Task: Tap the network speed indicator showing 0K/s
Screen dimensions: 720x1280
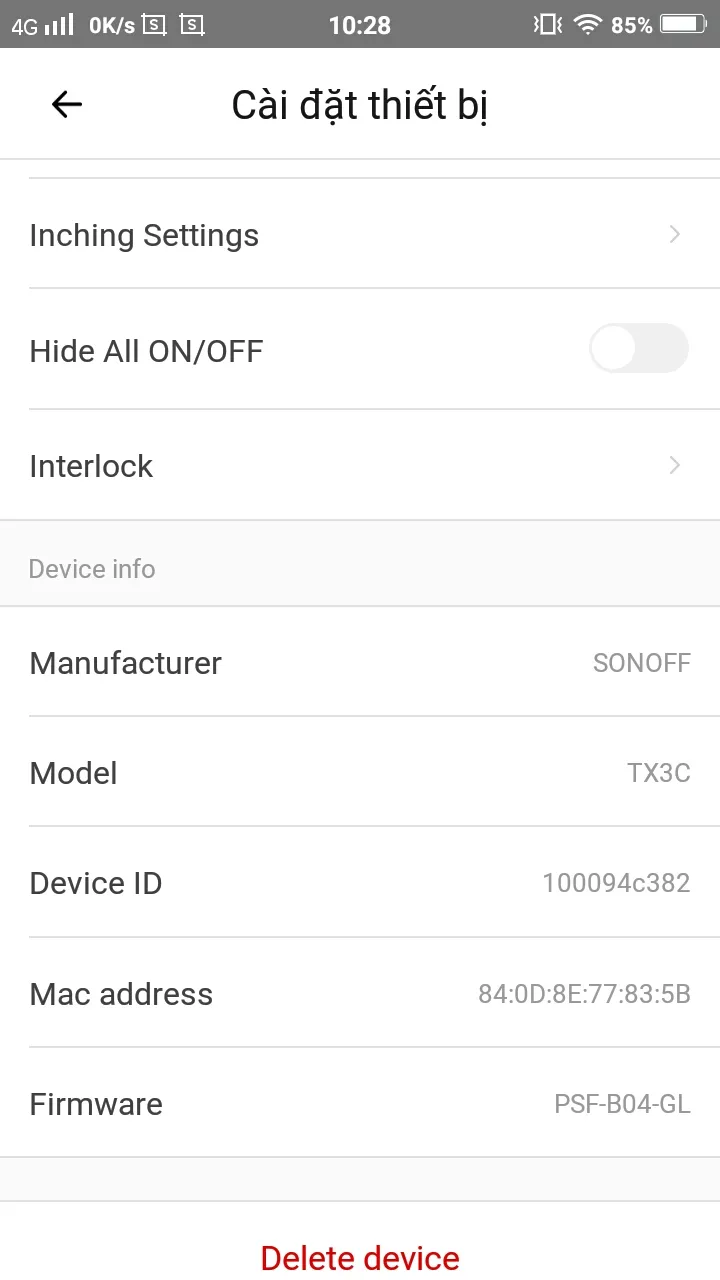Action: point(108,25)
